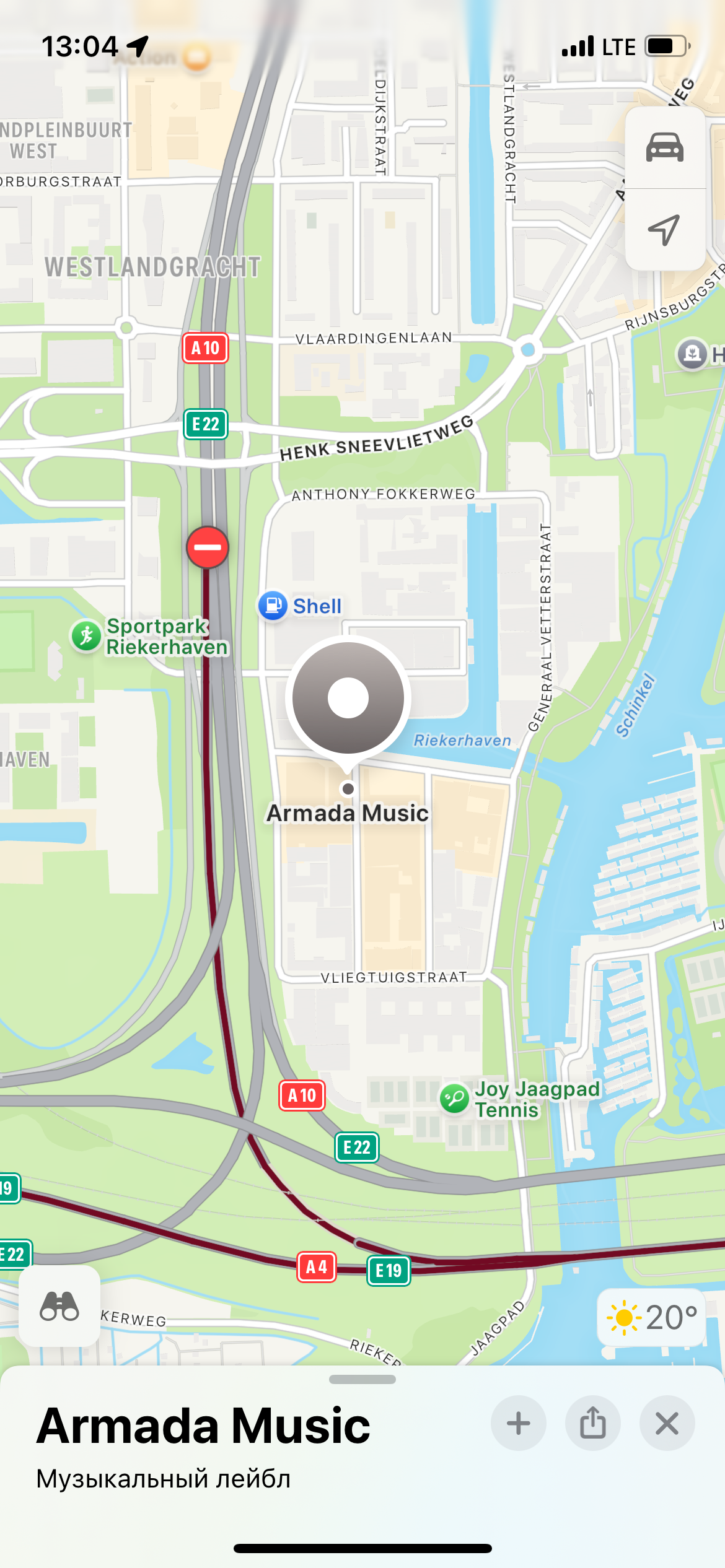
Task: Close the Armada Music place card
Action: pyautogui.click(x=667, y=1424)
